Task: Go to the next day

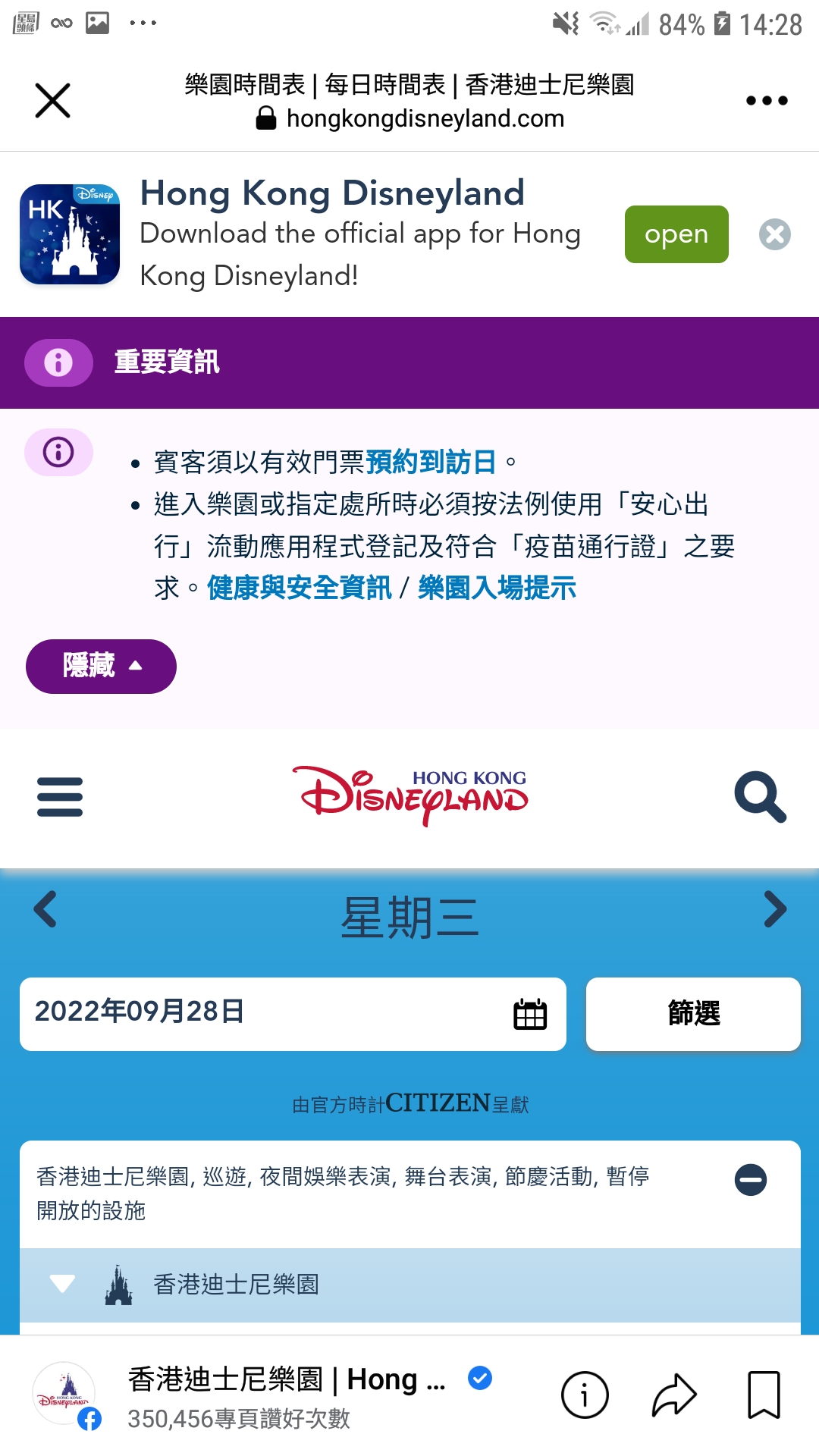Action: coord(775,909)
